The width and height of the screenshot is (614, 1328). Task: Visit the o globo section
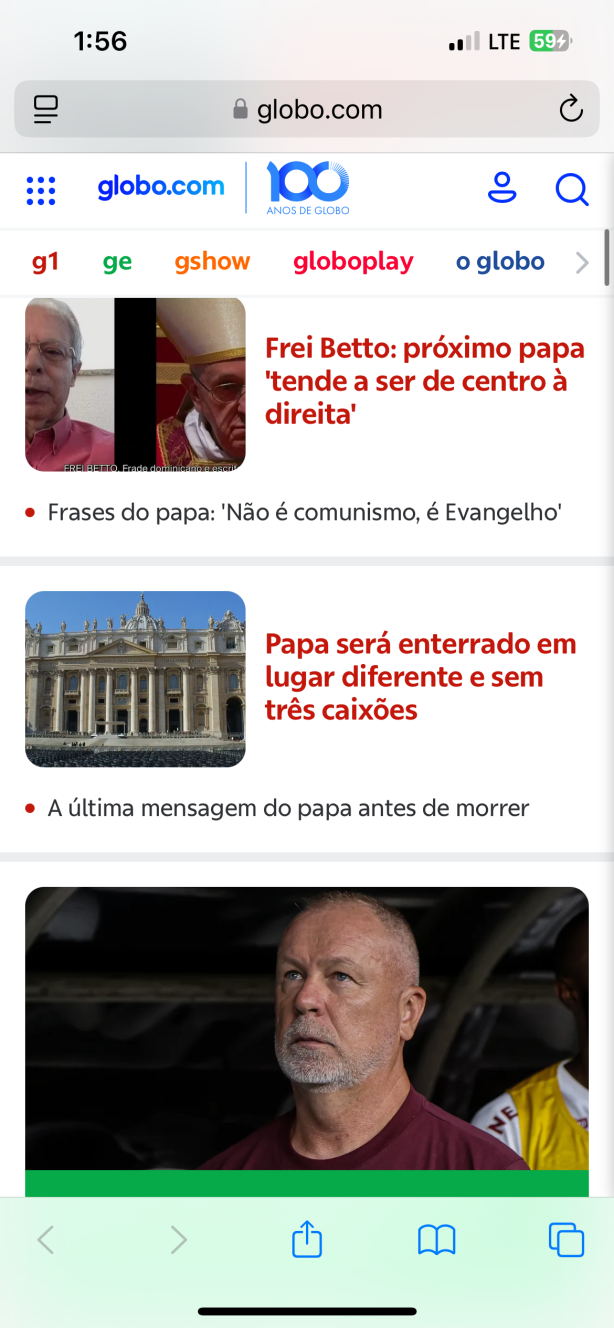pyautogui.click(x=500, y=262)
